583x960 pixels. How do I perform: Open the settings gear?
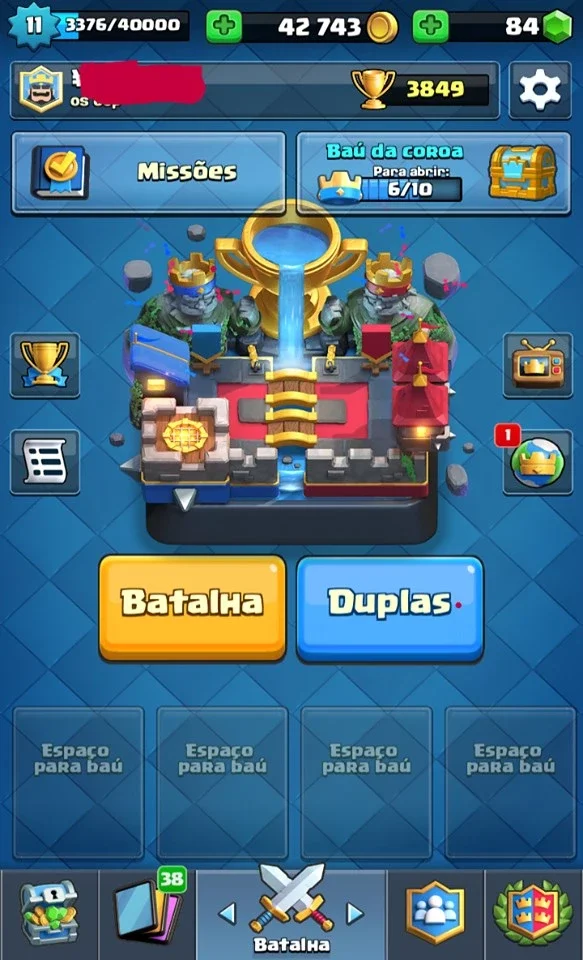pos(540,89)
